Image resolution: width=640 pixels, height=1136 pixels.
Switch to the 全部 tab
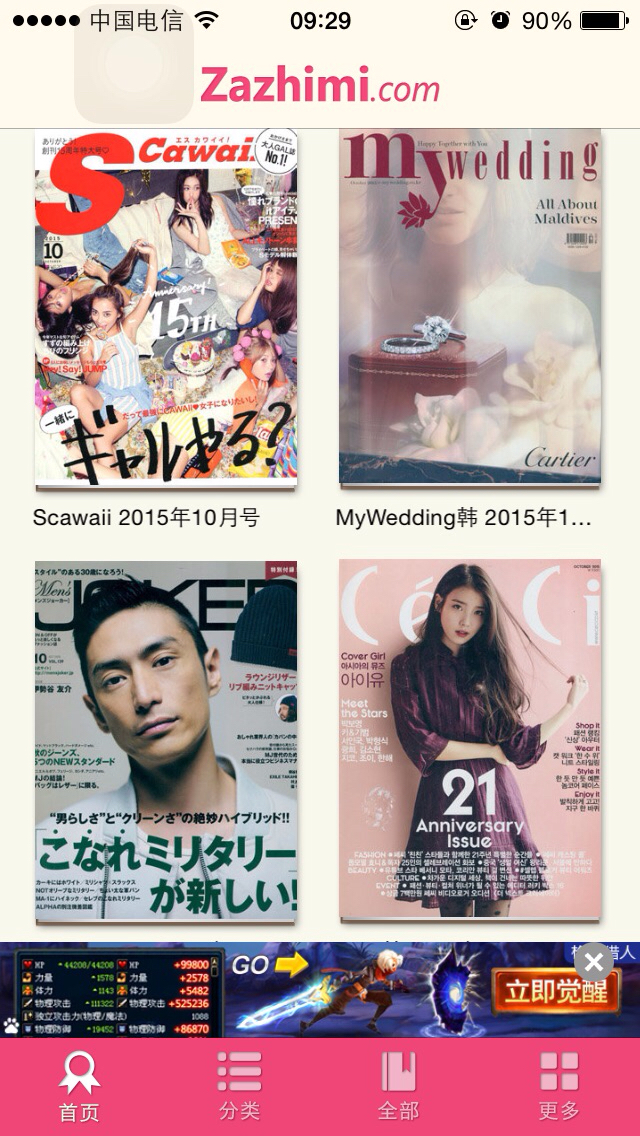(399, 1086)
